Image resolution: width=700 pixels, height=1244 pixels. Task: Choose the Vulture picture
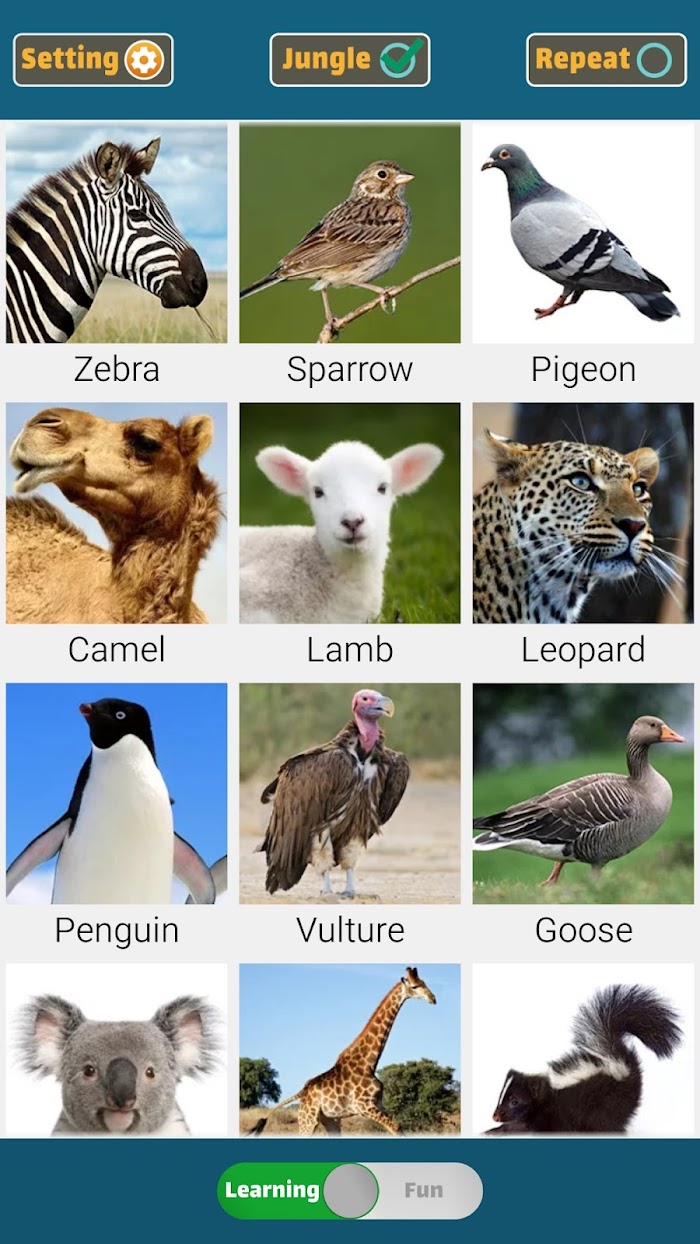(x=350, y=793)
